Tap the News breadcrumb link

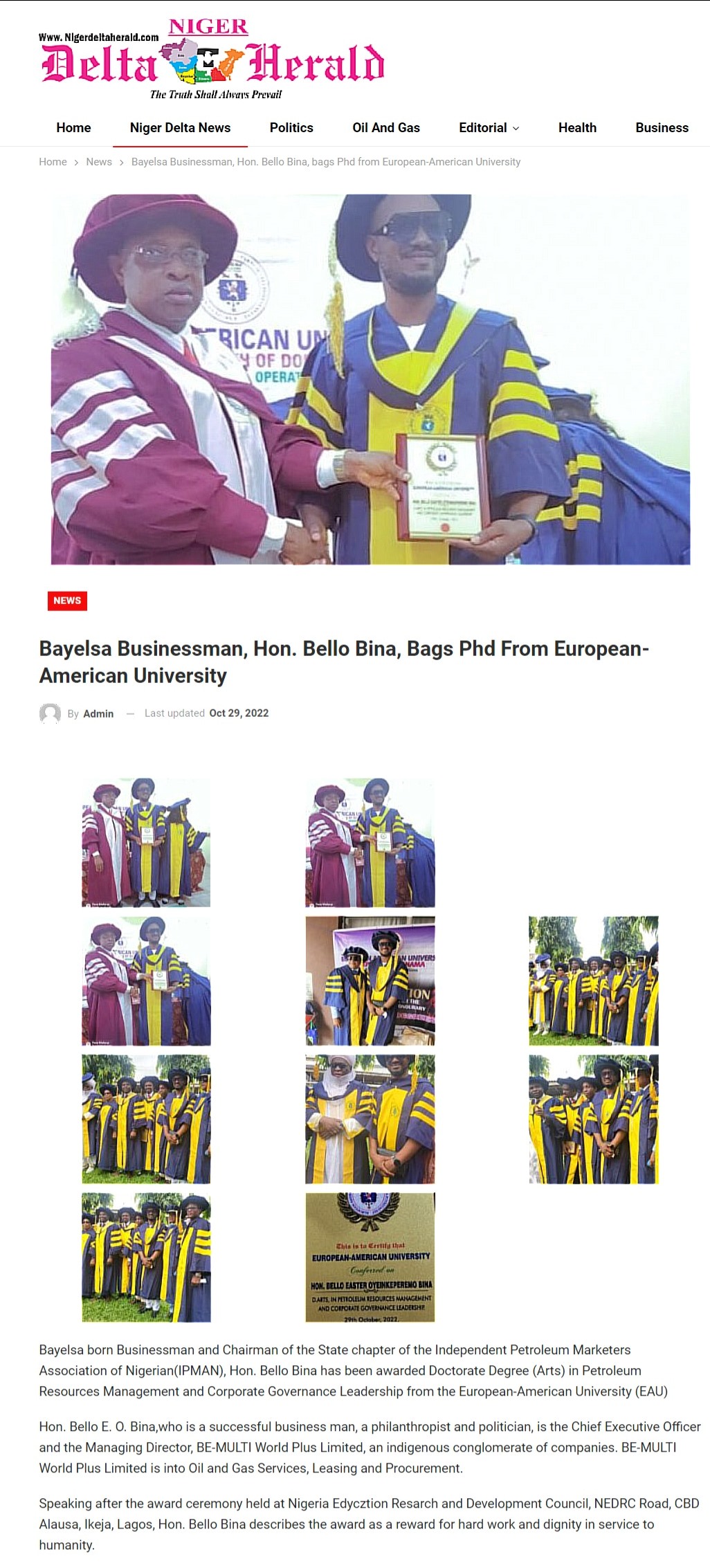click(x=99, y=162)
